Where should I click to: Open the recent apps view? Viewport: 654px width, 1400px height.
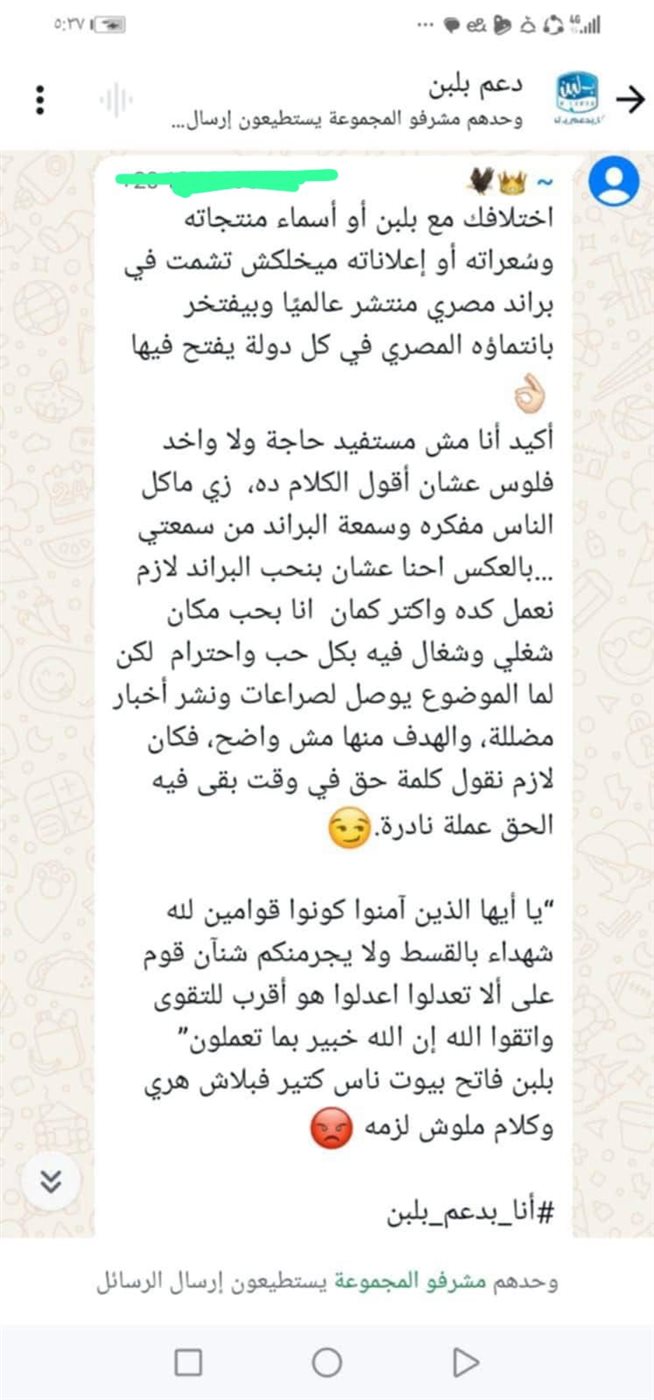tap(188, 1361)
